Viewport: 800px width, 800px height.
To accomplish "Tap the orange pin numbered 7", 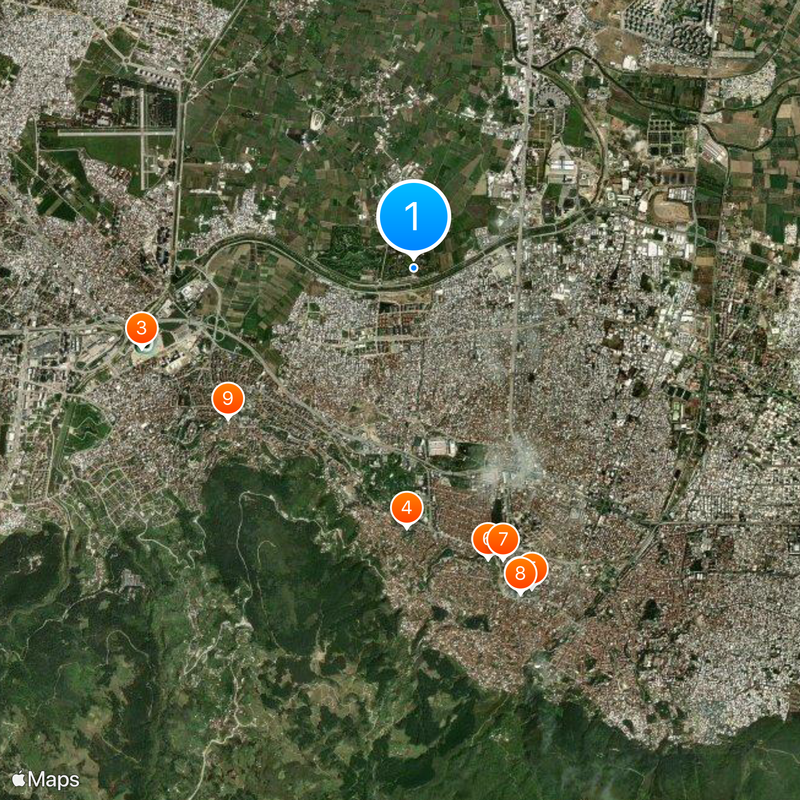I will click(x=504, y=538).
